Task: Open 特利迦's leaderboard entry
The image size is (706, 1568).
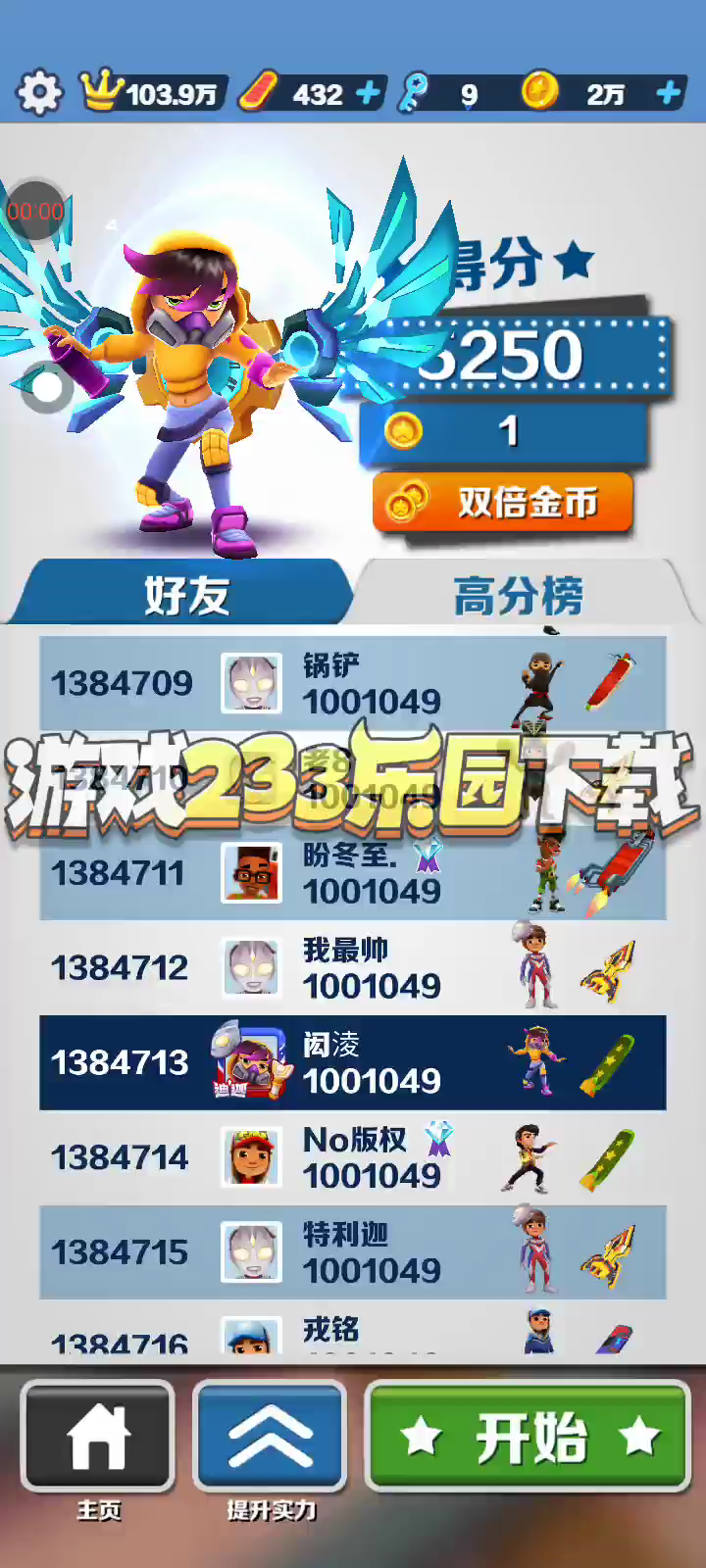Action: coord(353,1252)
